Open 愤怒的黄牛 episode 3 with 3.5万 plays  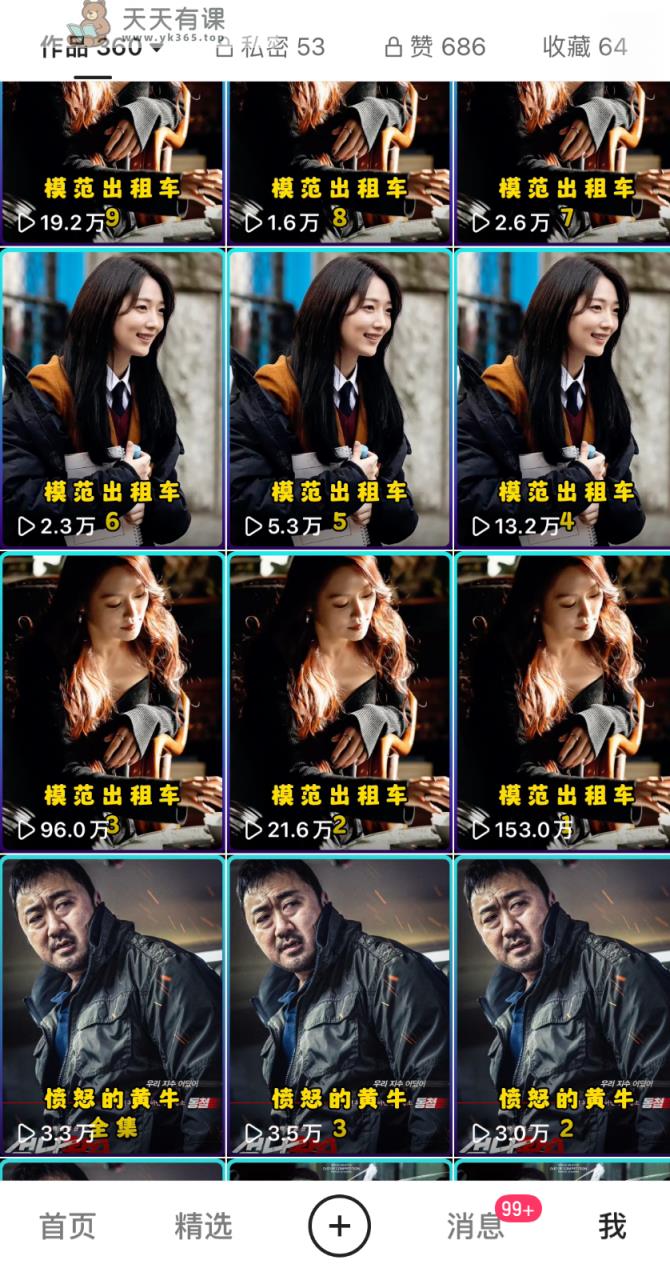(339, 1005)
